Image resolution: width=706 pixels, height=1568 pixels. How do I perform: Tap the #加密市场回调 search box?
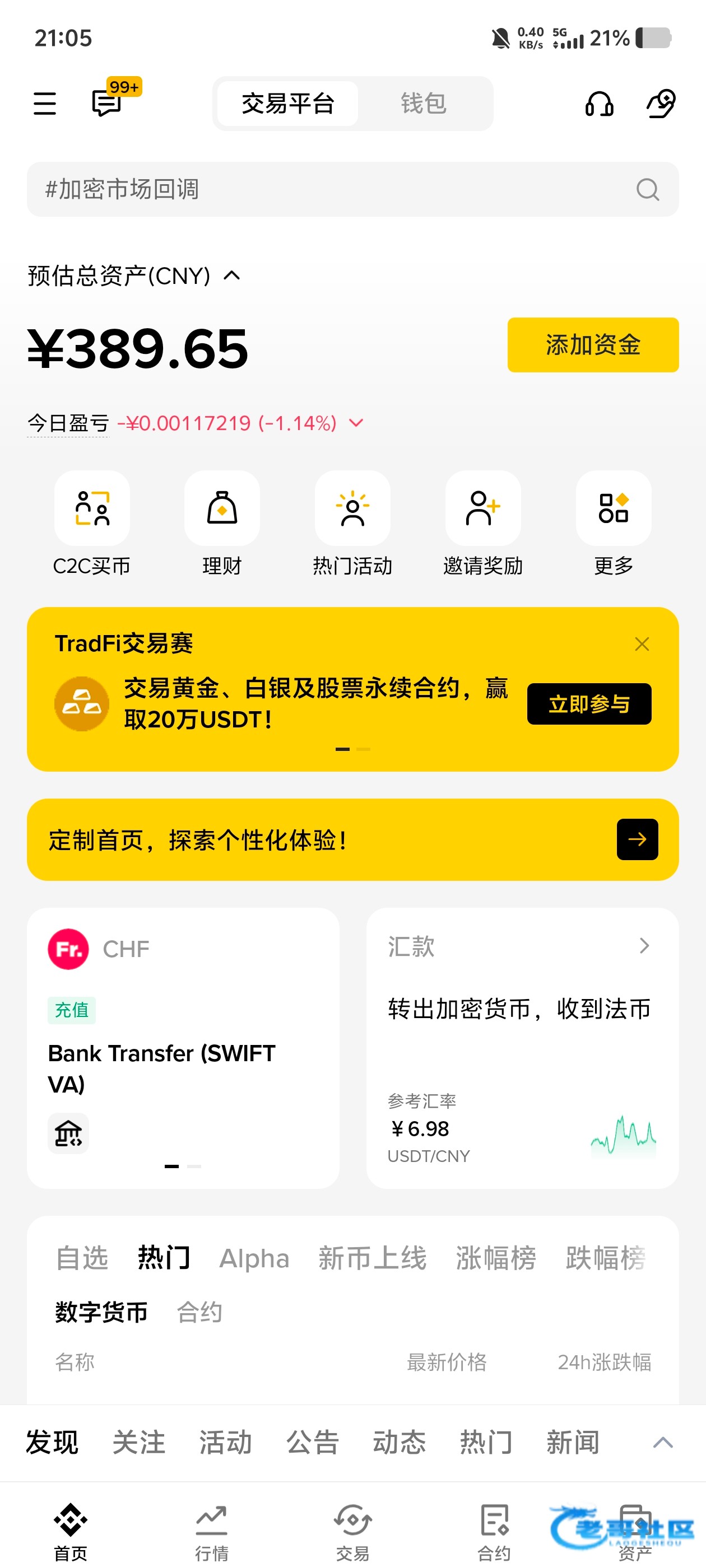341,189
